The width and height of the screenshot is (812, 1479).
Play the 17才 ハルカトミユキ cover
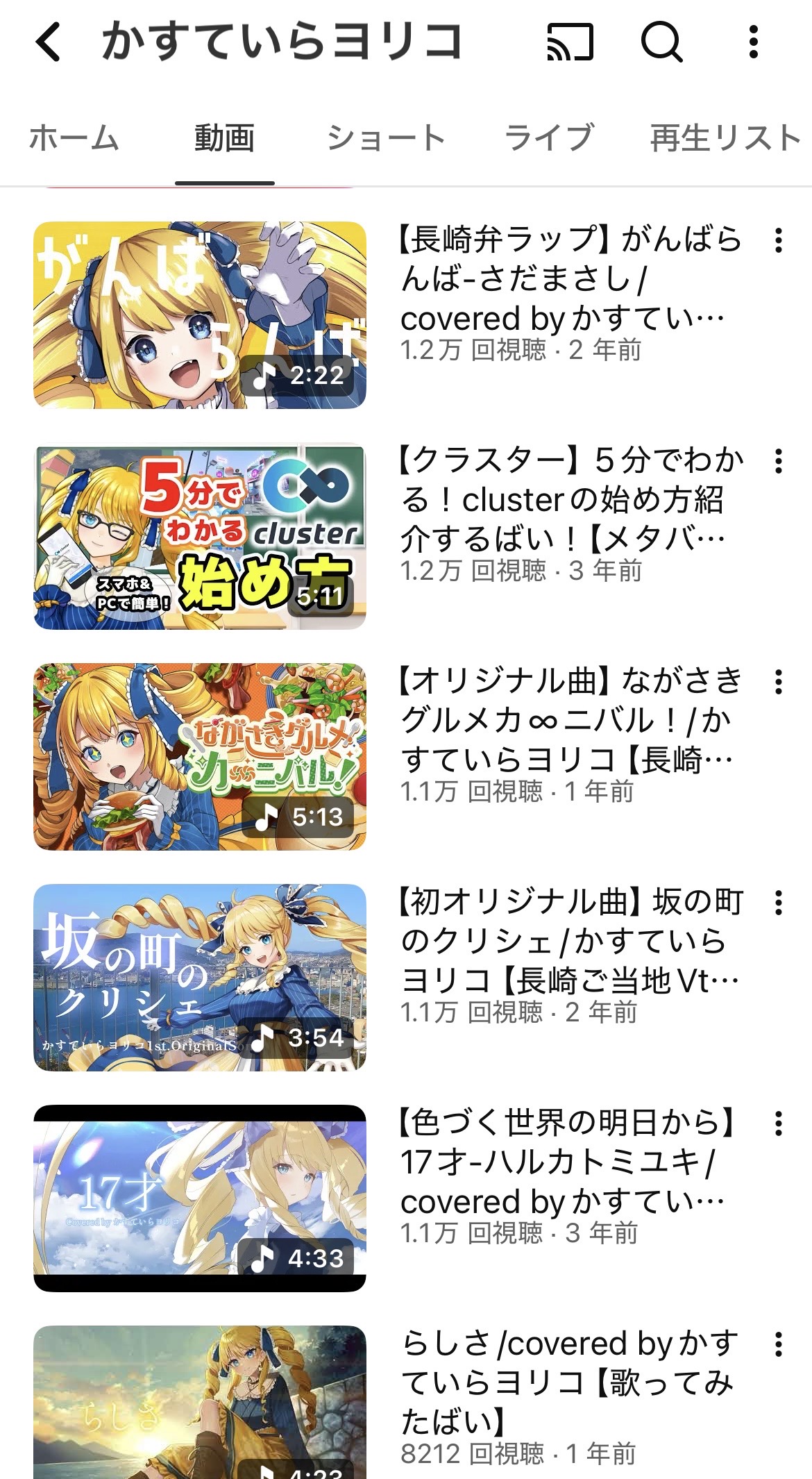tap(200, 1198)
